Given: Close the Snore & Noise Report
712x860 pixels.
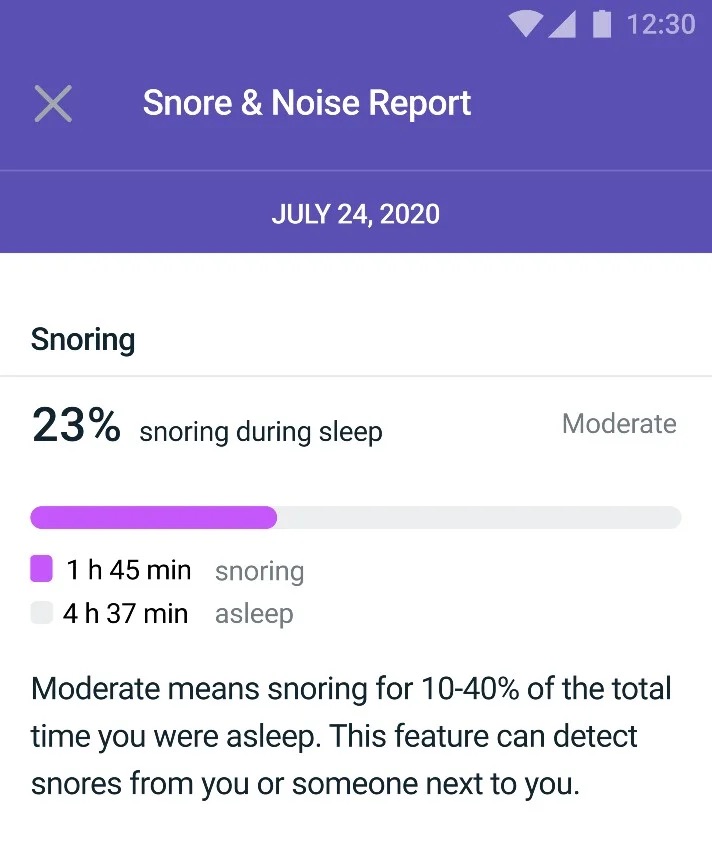Looking at the screenshot, I should coord(53,103).
